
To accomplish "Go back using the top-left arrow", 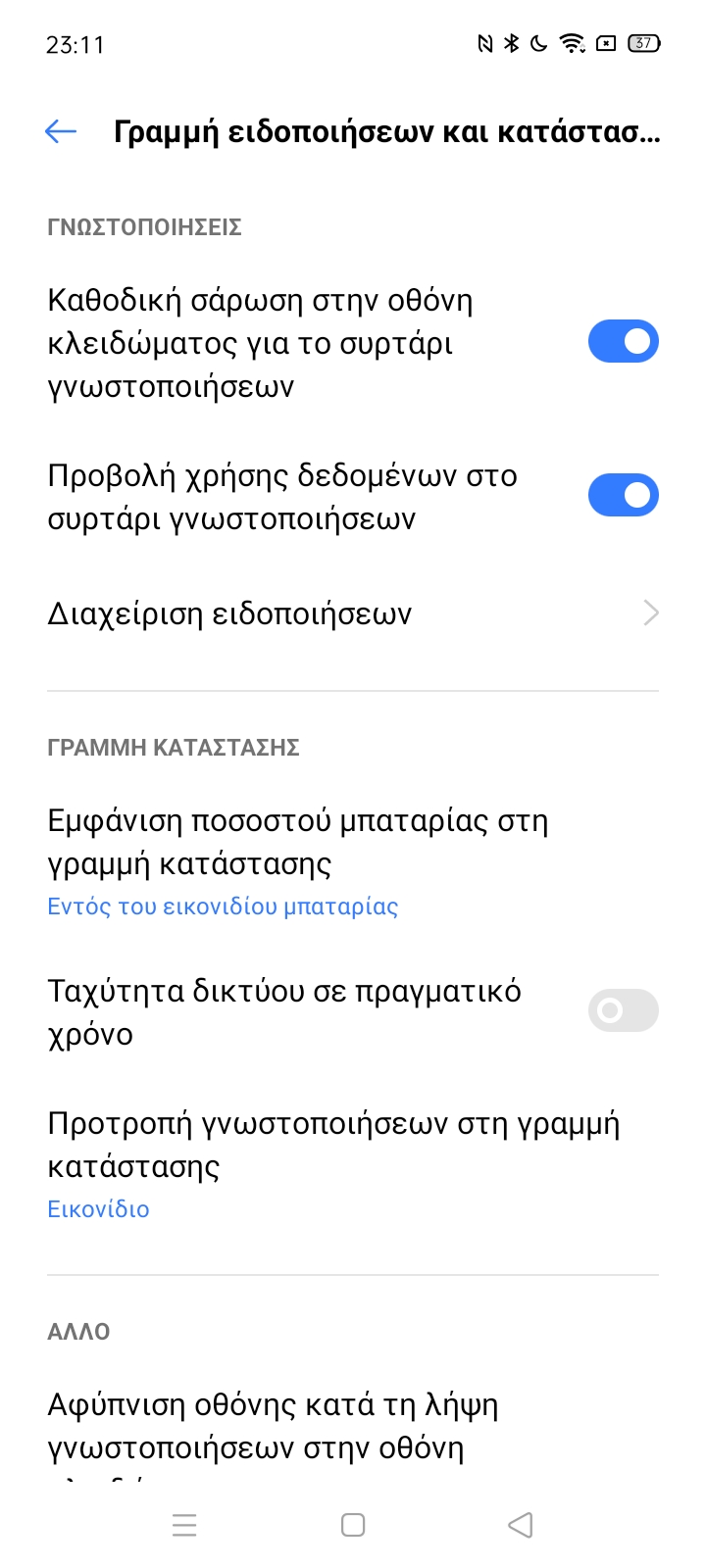I will pyautogui.click(x=61, y=131).
